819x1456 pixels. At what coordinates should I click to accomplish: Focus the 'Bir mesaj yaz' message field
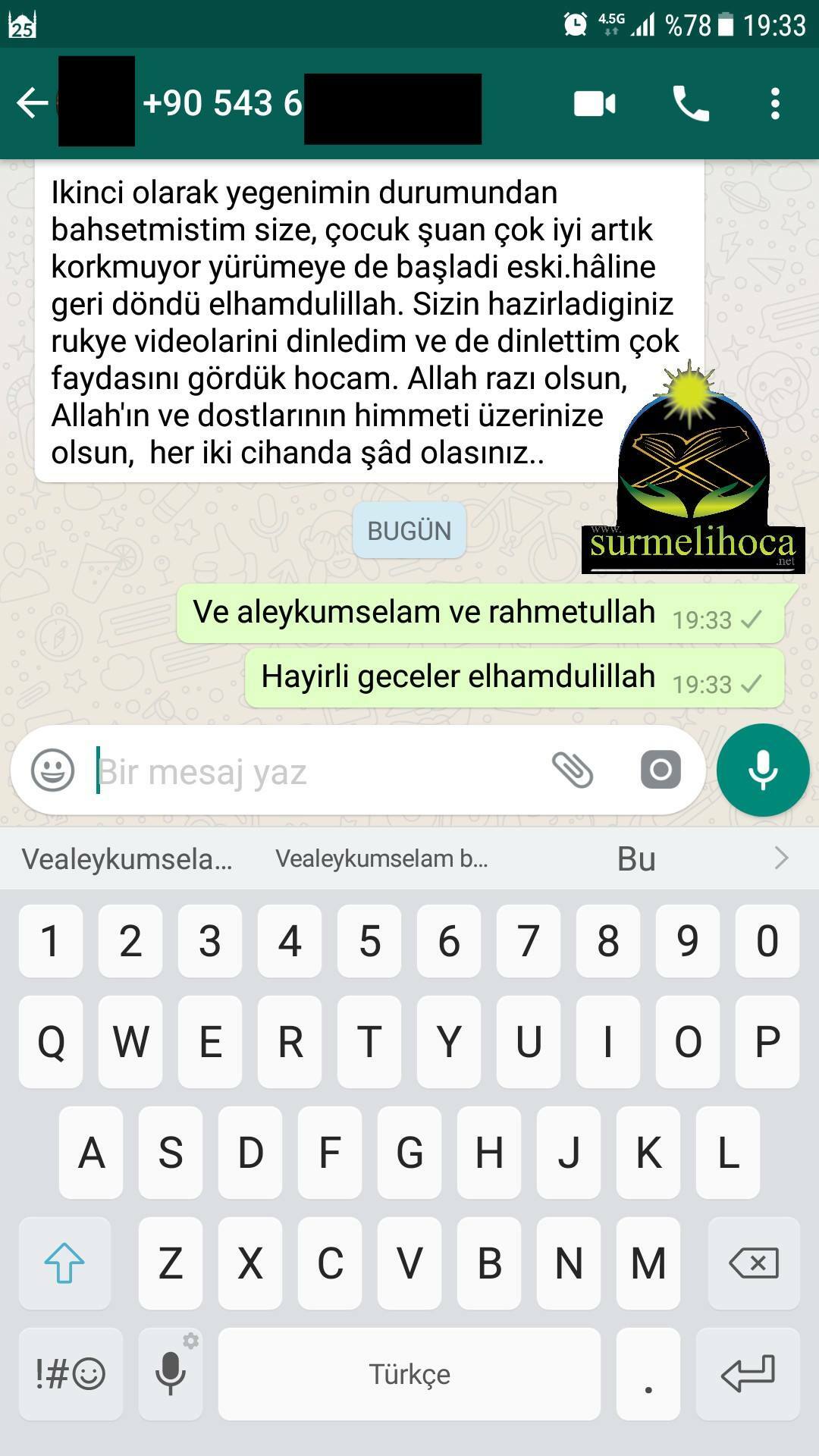[318, 772]
